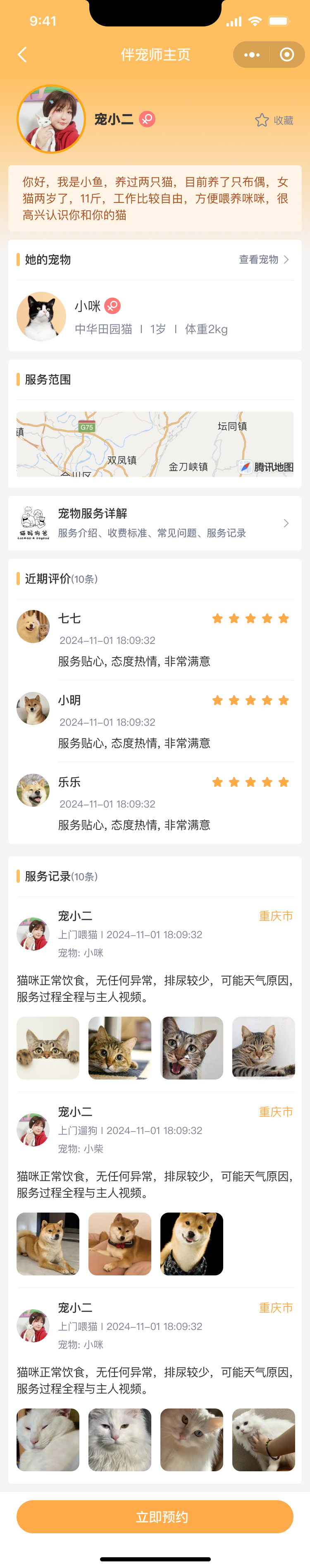Image resolution: width=310 pixels, height=1568 pixels.
Task: Tap 立即预约 to book now
Action: (155, 1516)
